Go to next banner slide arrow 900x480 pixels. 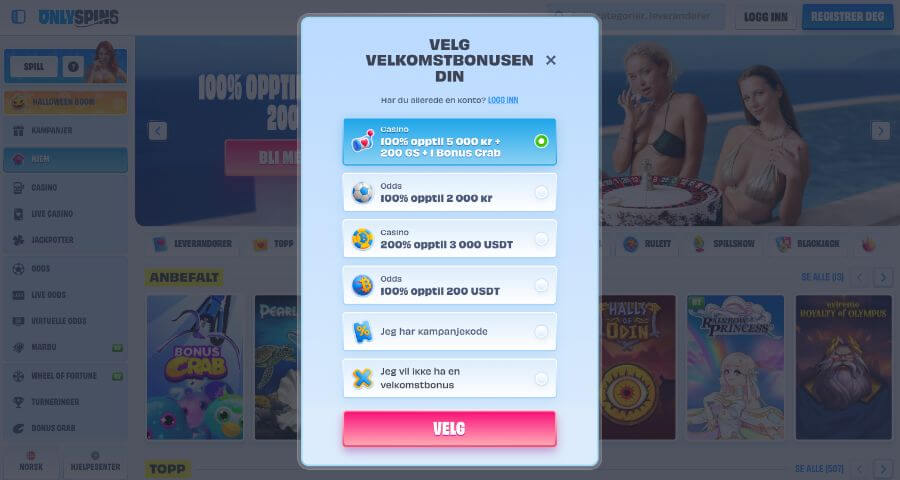click(x=880, y=130)
